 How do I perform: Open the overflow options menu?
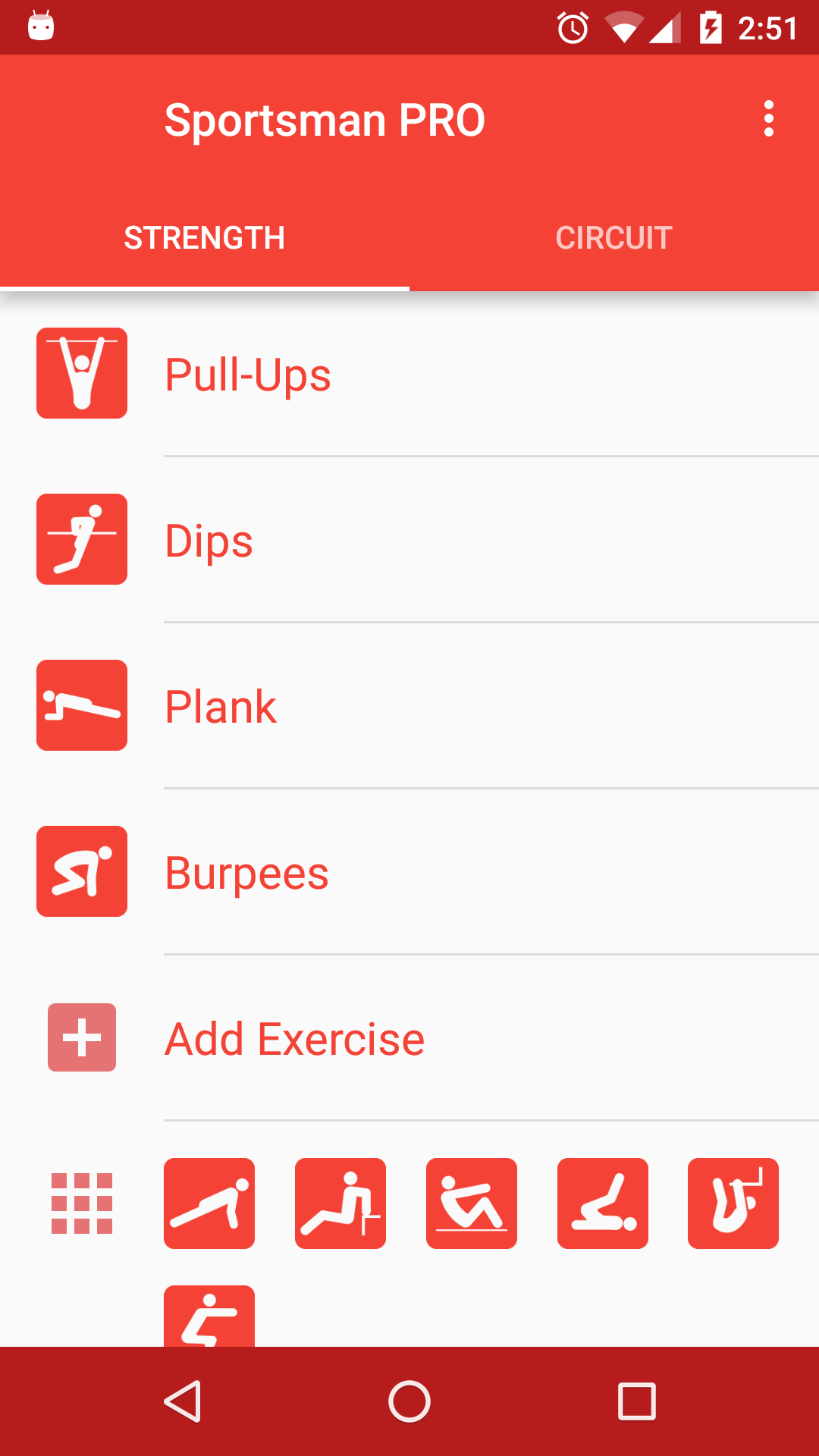(x=770, y=118)
